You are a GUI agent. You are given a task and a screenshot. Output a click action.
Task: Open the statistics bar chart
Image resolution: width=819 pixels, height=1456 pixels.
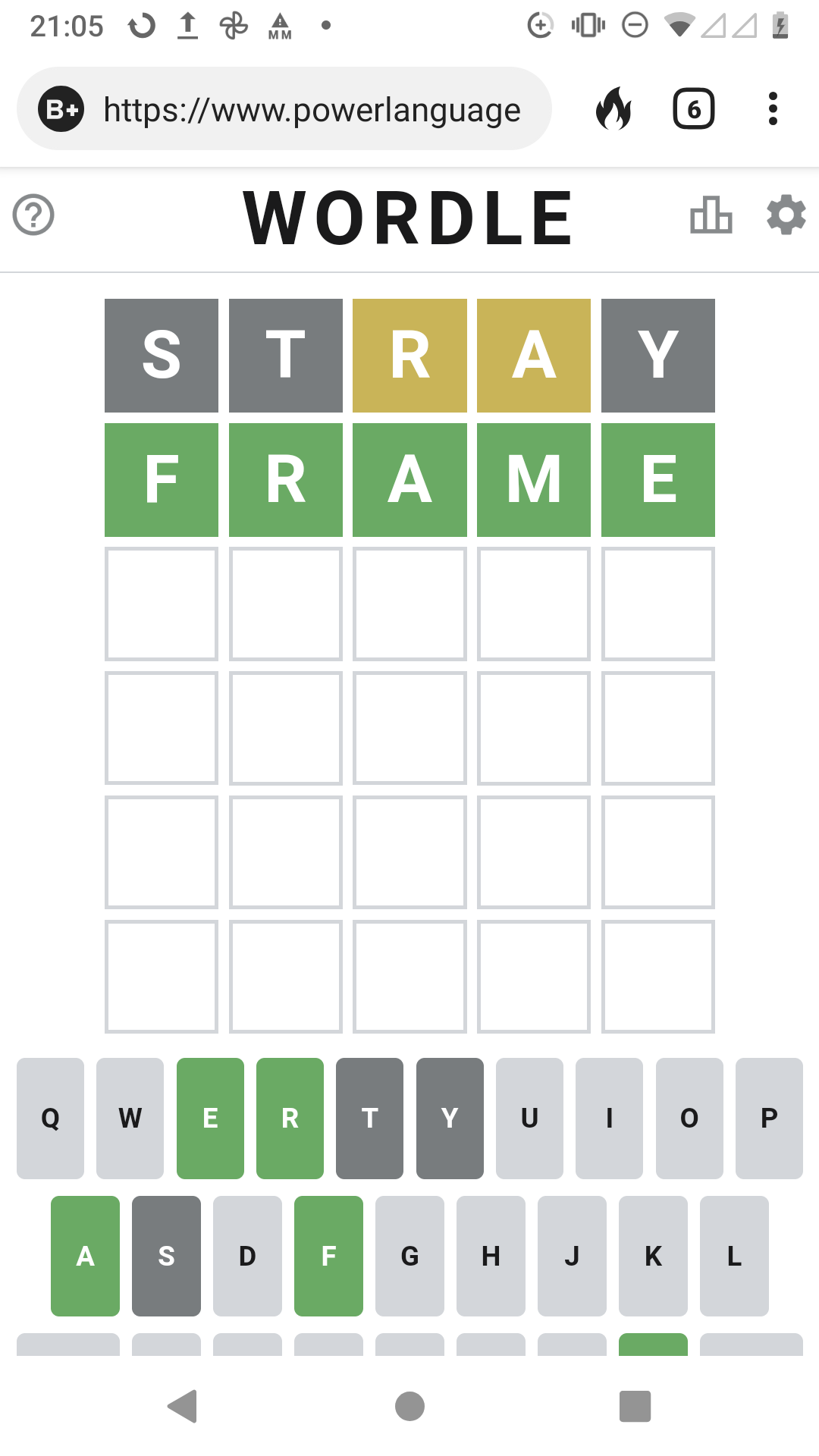711,215
